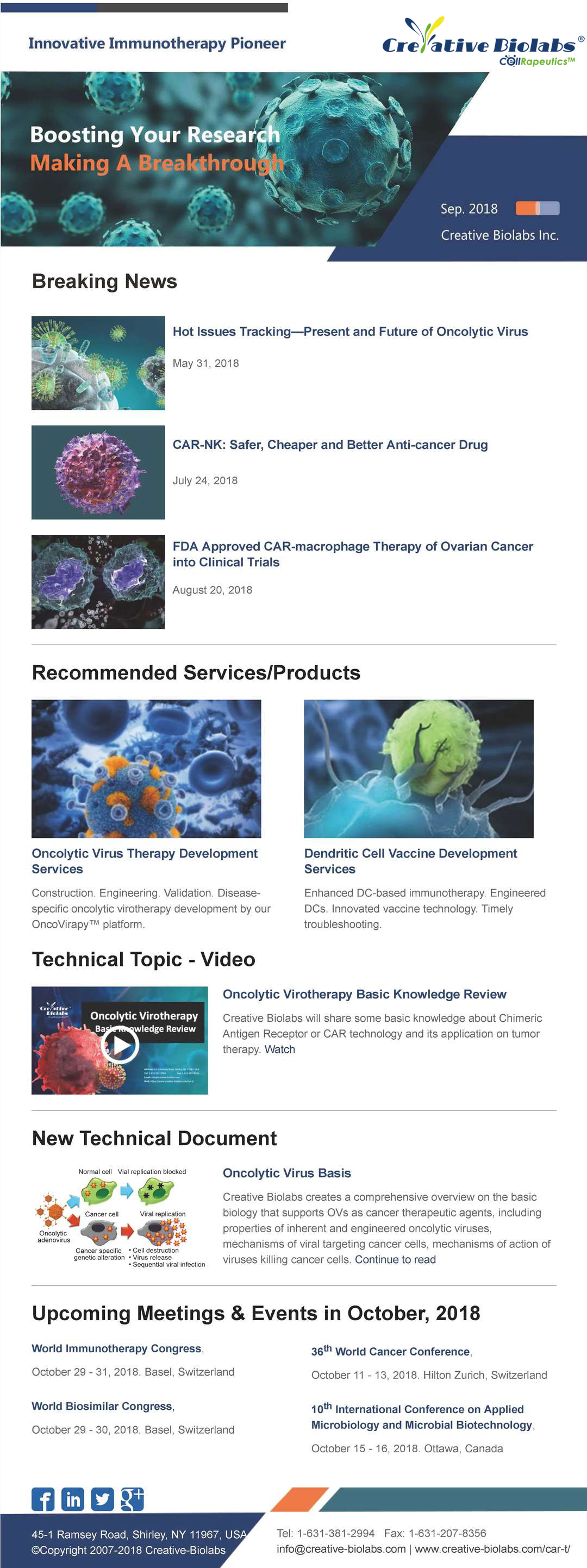
Task: Tap the Watch link
Action: (x=279, y=1050)
